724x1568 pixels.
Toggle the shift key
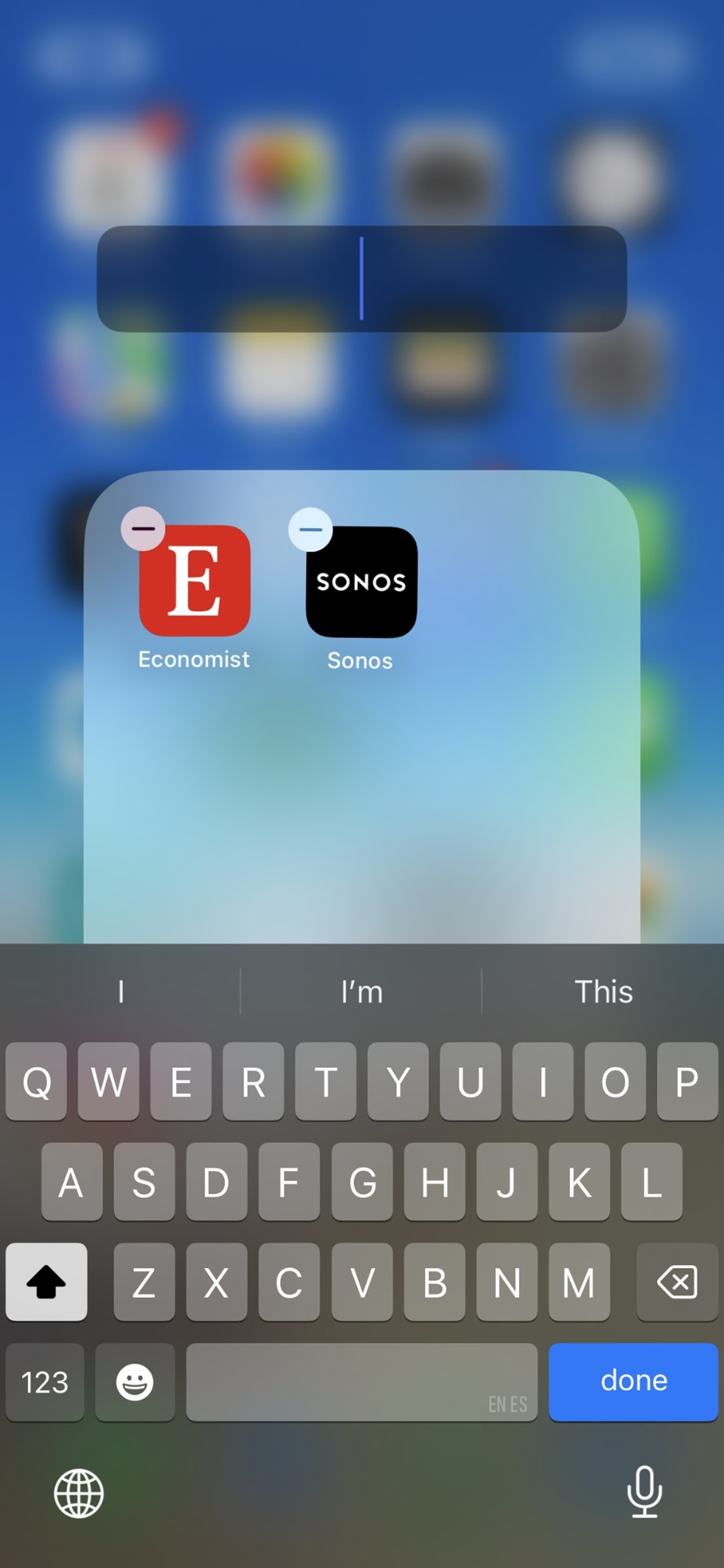pyautogui.click(x=46, y=1282)
